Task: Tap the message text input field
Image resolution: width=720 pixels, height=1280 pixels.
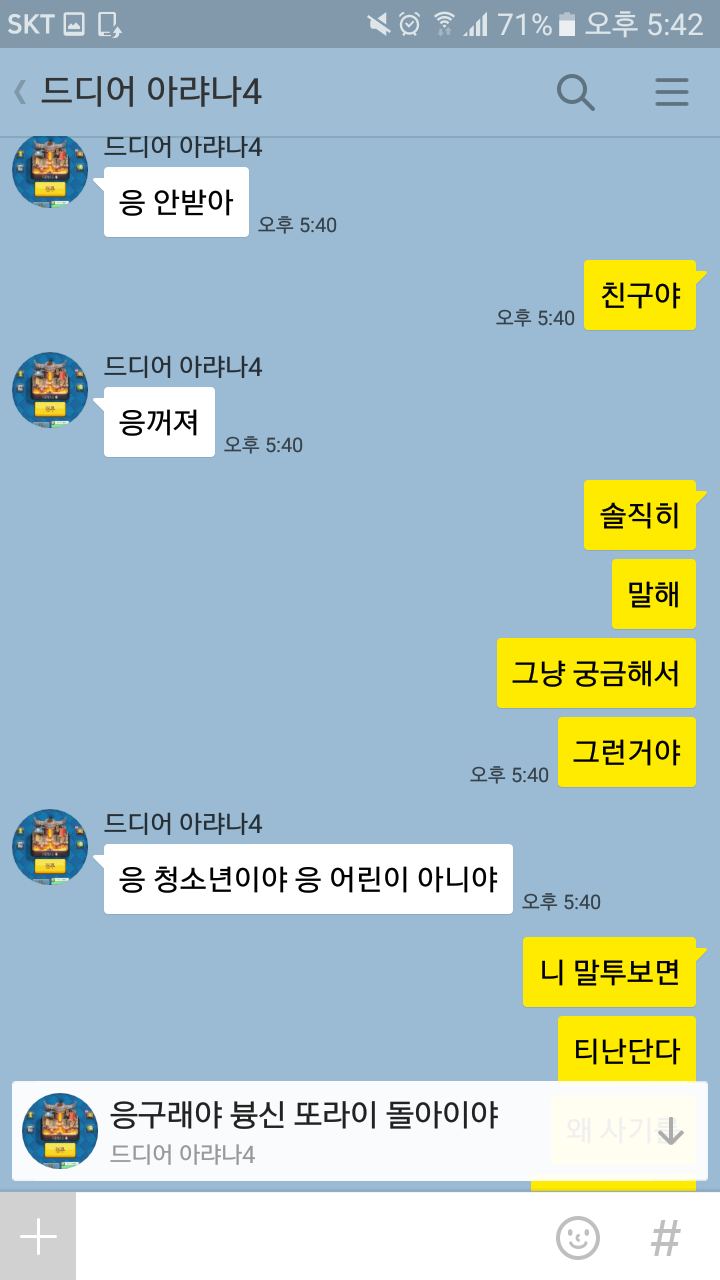Action: pyautogui.click(x=310, y=1237)
